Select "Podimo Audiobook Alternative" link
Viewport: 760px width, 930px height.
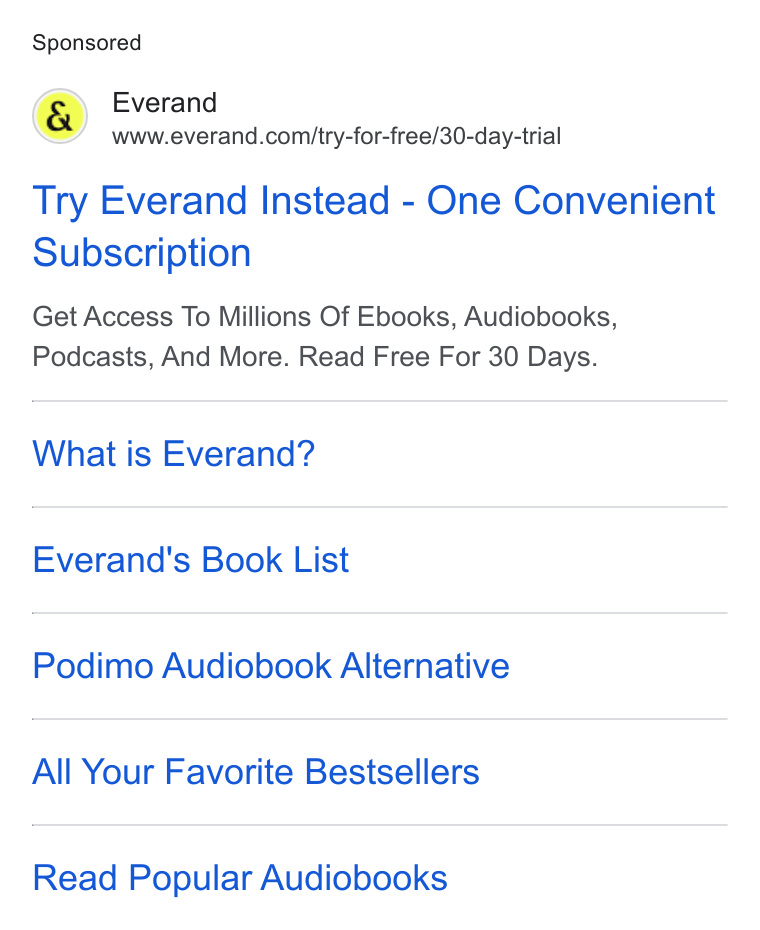271,665
